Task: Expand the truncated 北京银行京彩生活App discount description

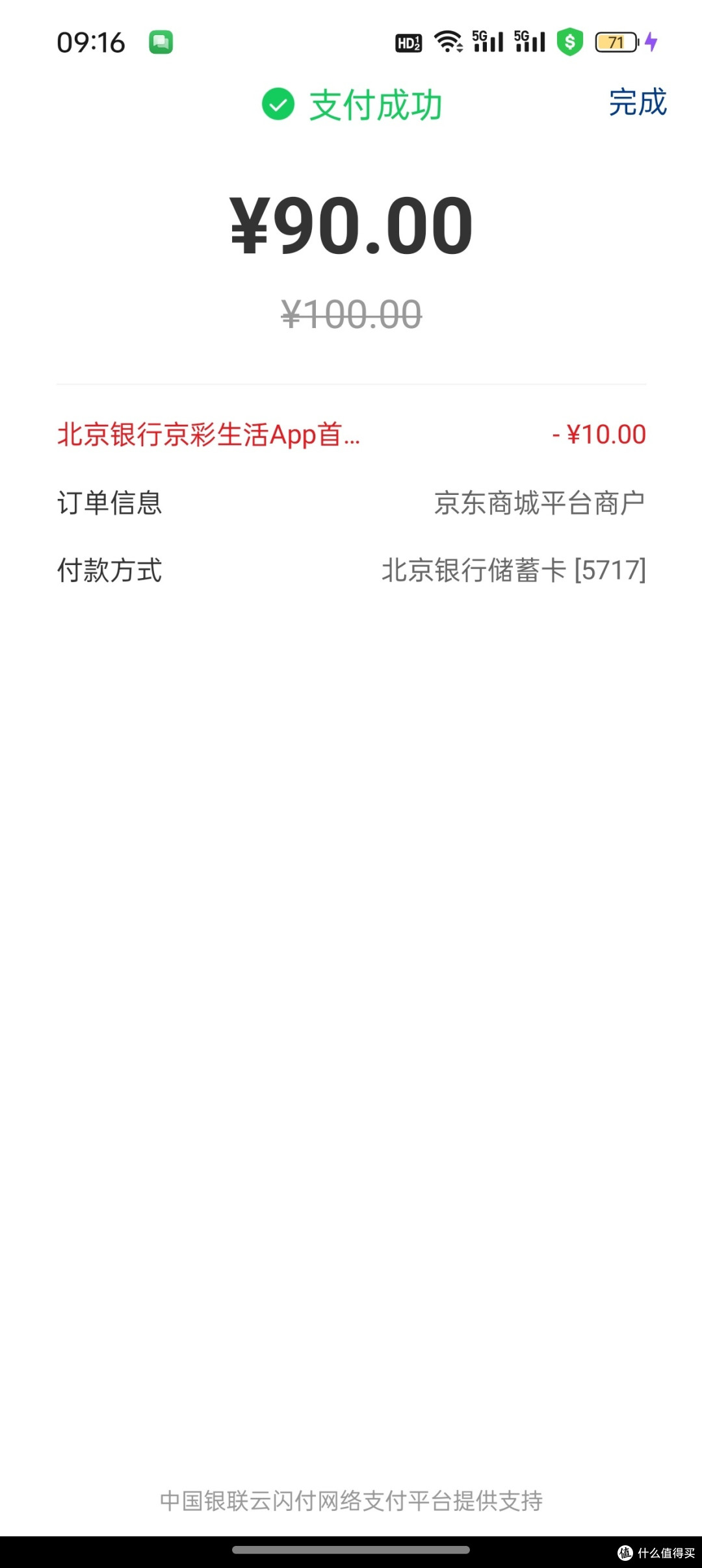Action: (208, 434)
